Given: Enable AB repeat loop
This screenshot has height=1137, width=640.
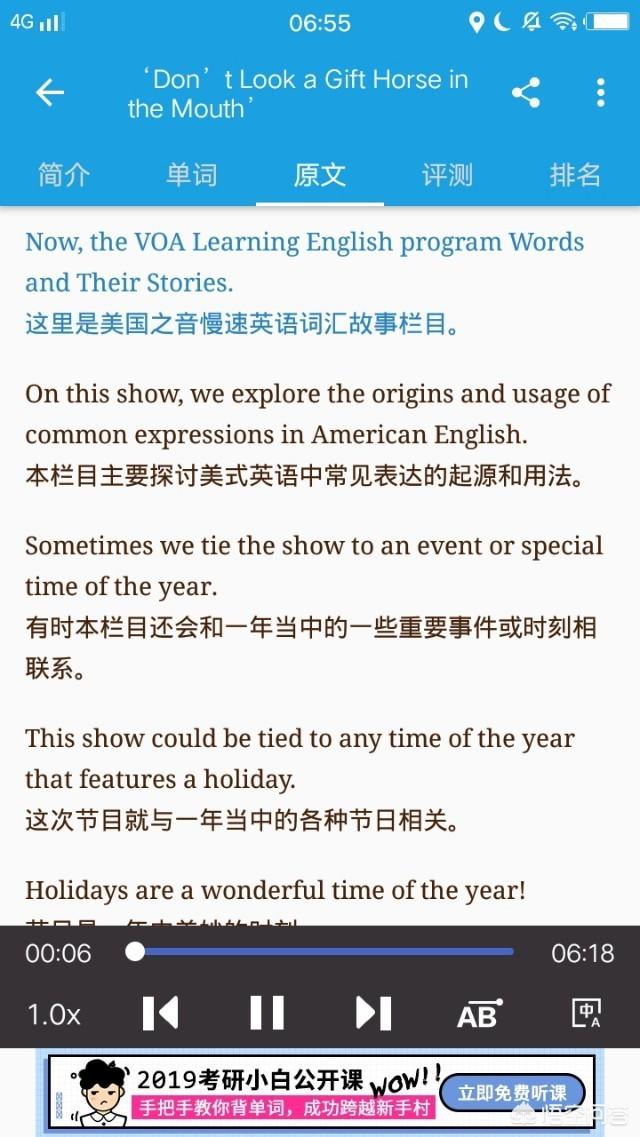Looking at the screenshot, I should coord(479,1014).
